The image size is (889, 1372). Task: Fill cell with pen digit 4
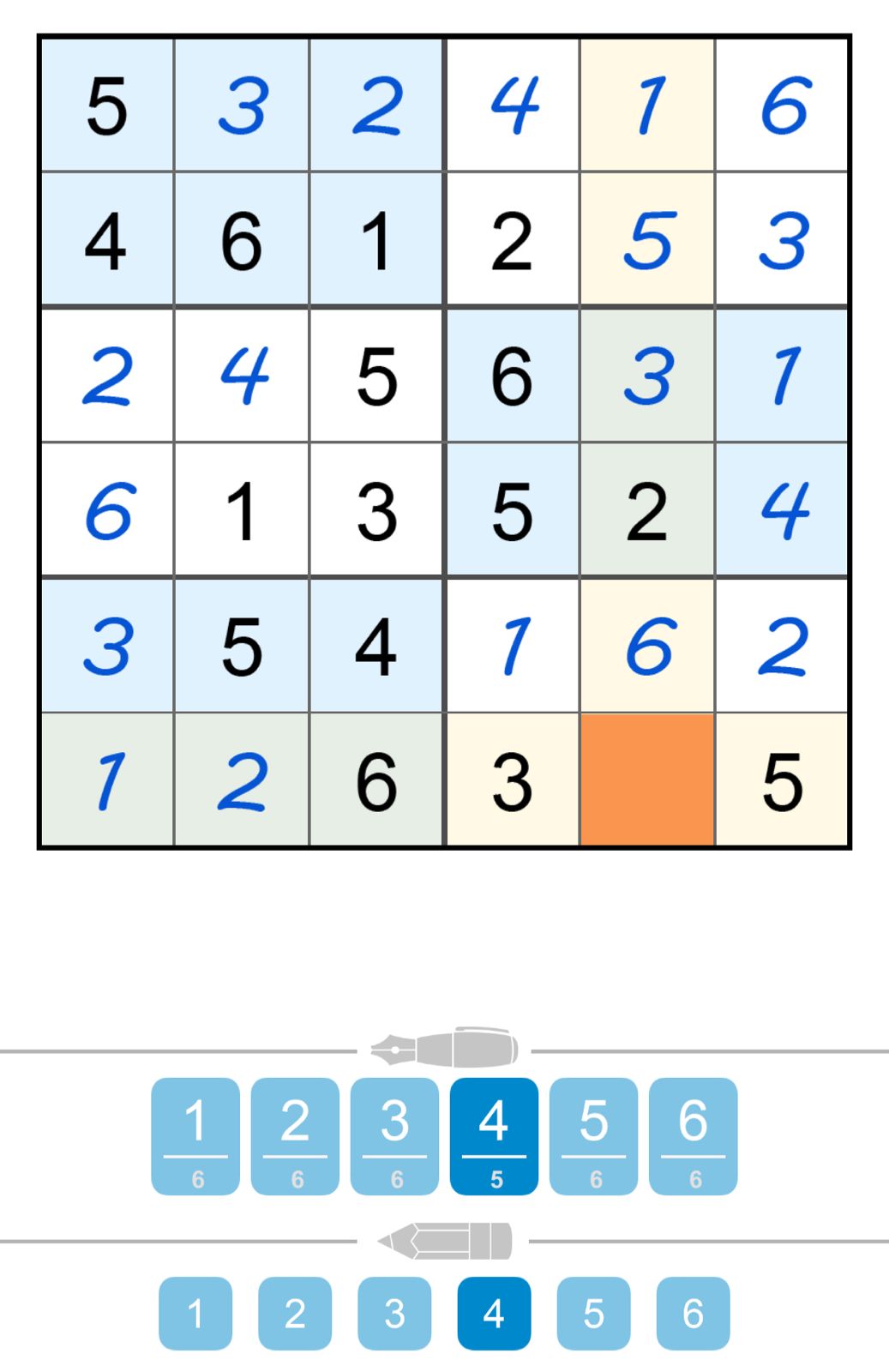pyautogui.click(x=494, y=1134)
